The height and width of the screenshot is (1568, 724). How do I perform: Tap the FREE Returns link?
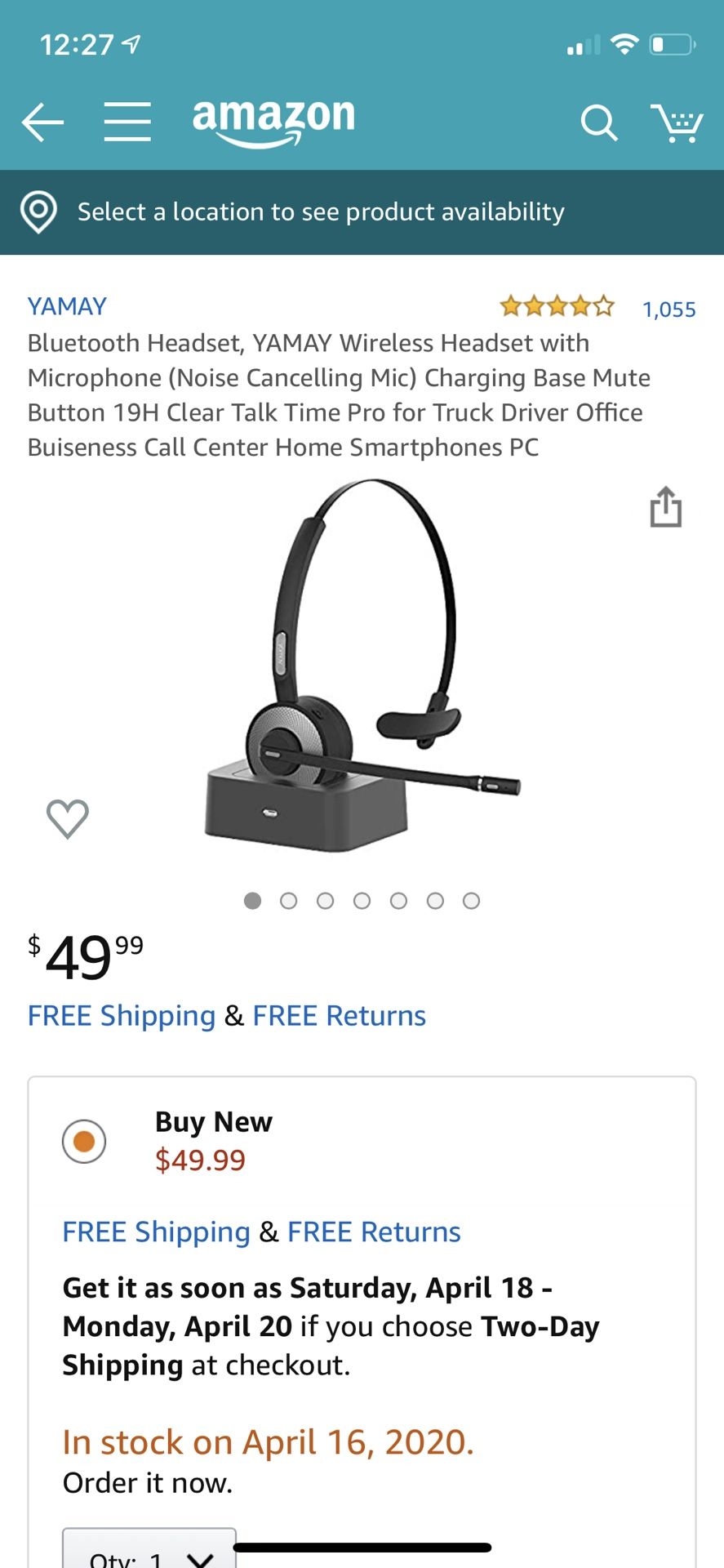click(339, 1015)
